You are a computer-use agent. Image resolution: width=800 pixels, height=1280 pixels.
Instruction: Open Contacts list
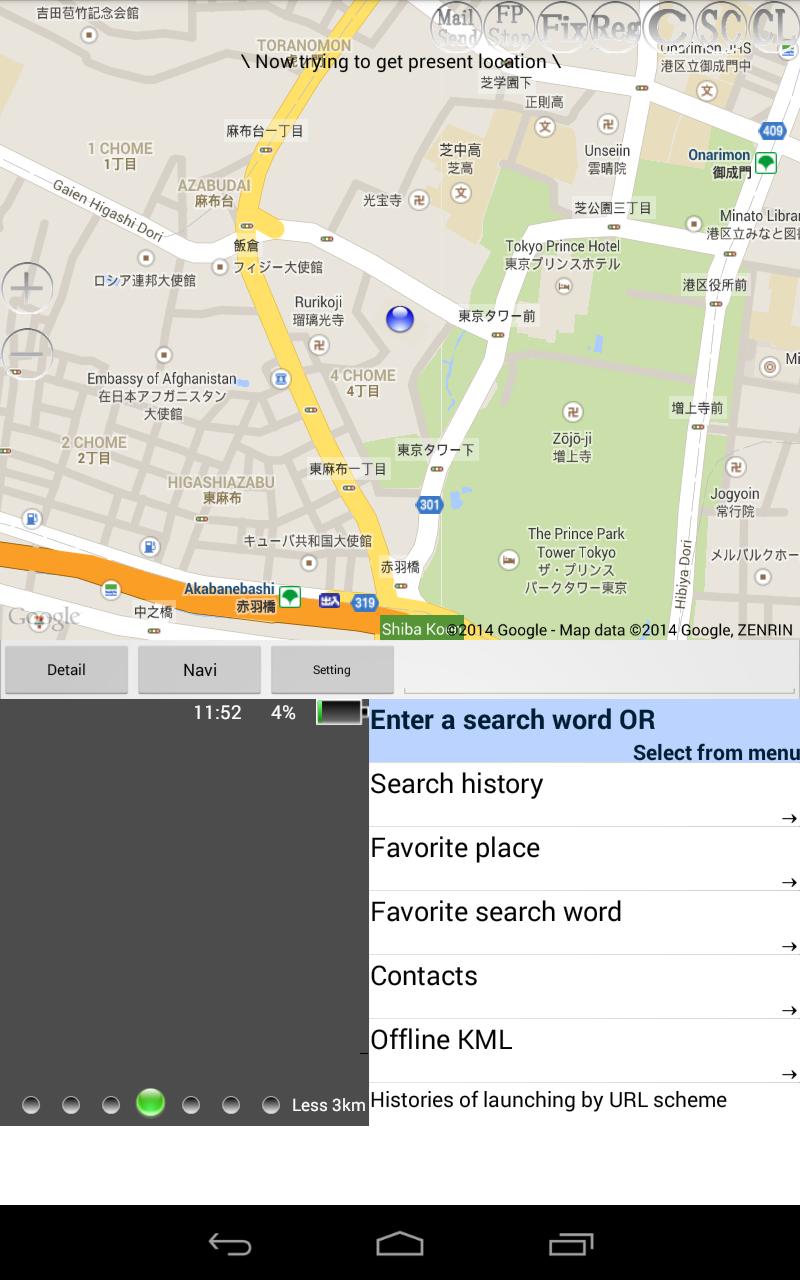click(x=585, y=987)
